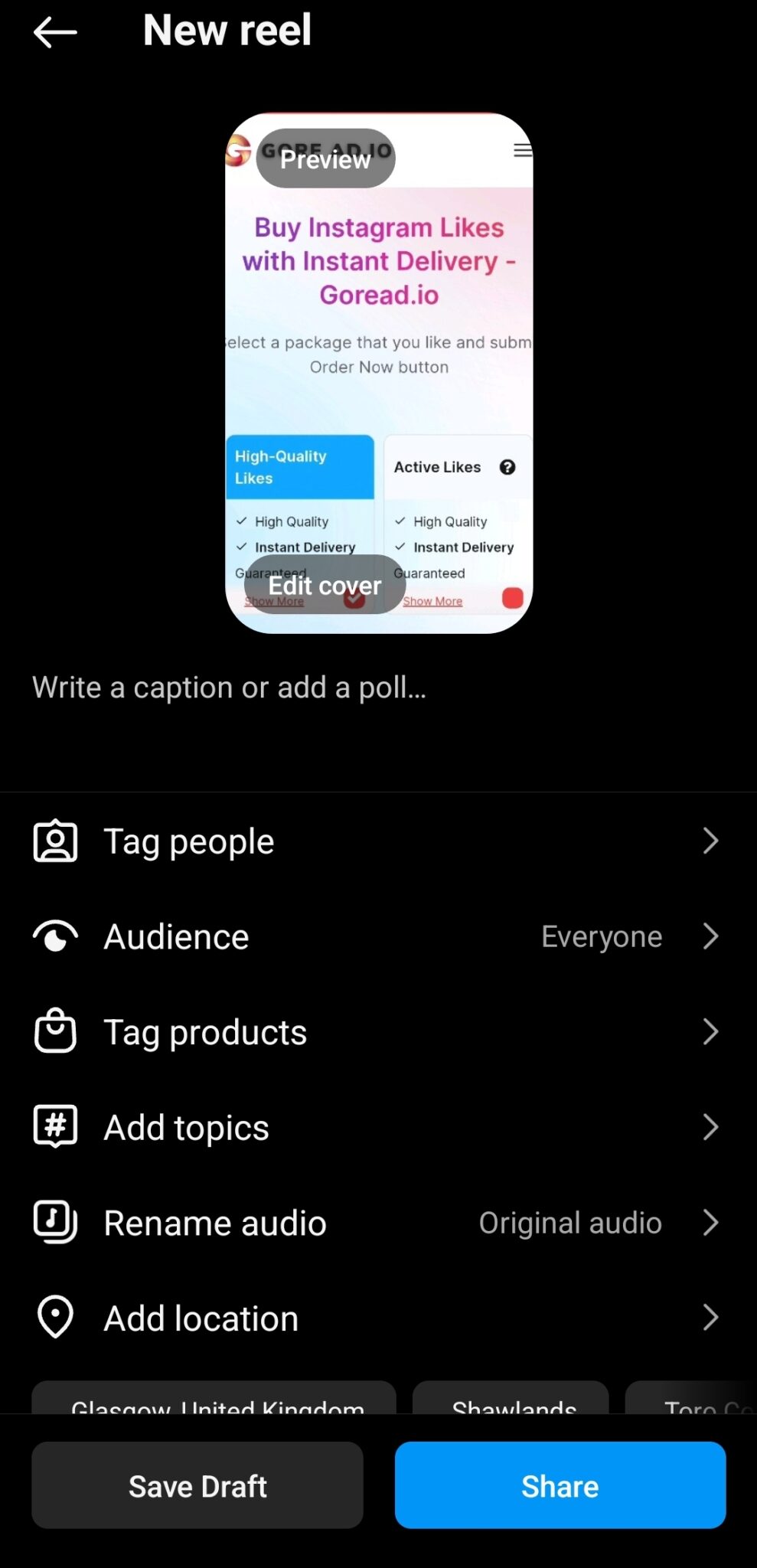Open Tag products via the shopping bag icon
The width and height of the screenshot is (757, 1568).
(x=54, y=1031)
